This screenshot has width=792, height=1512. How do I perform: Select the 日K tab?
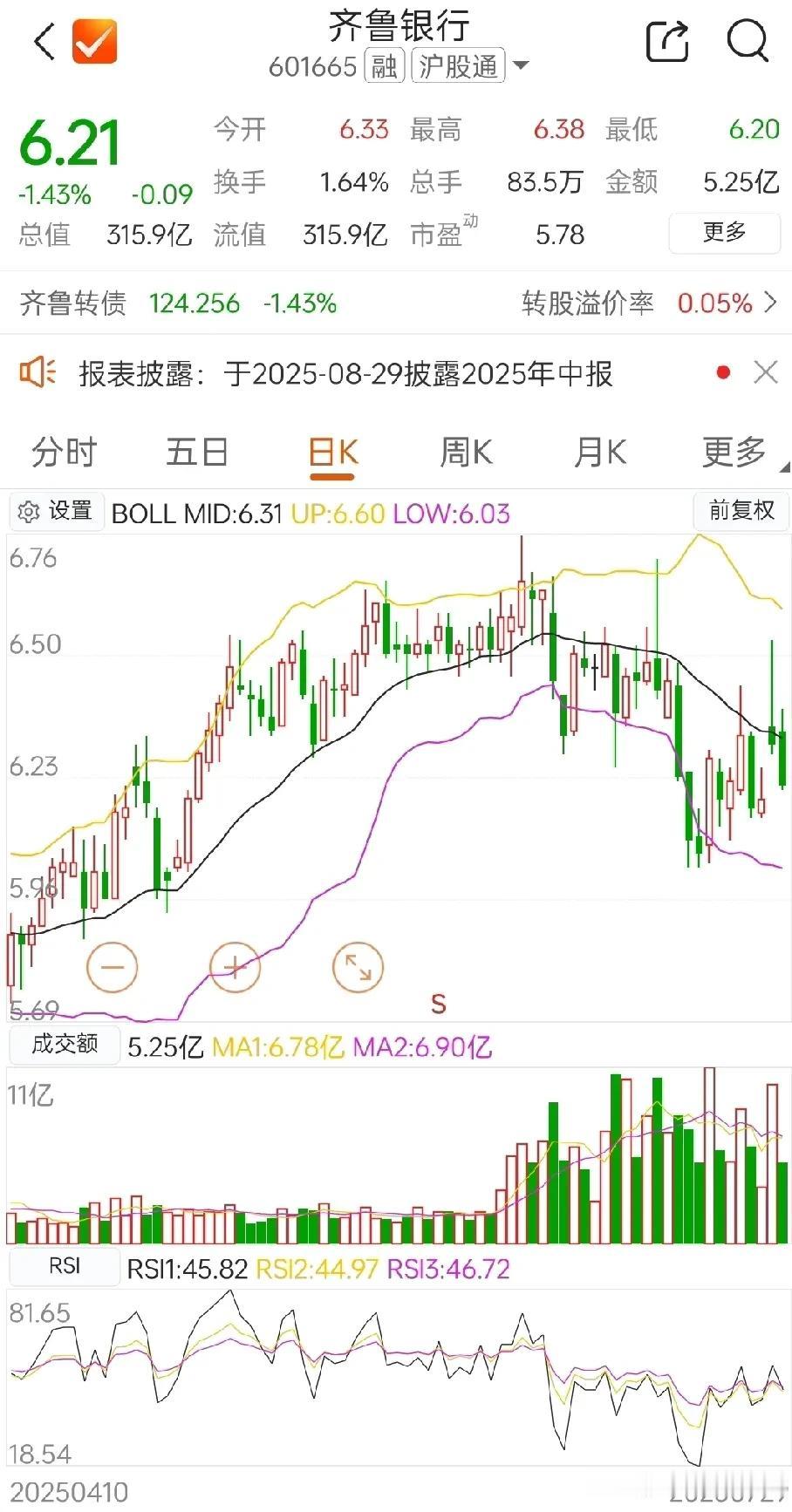point(332,453)
